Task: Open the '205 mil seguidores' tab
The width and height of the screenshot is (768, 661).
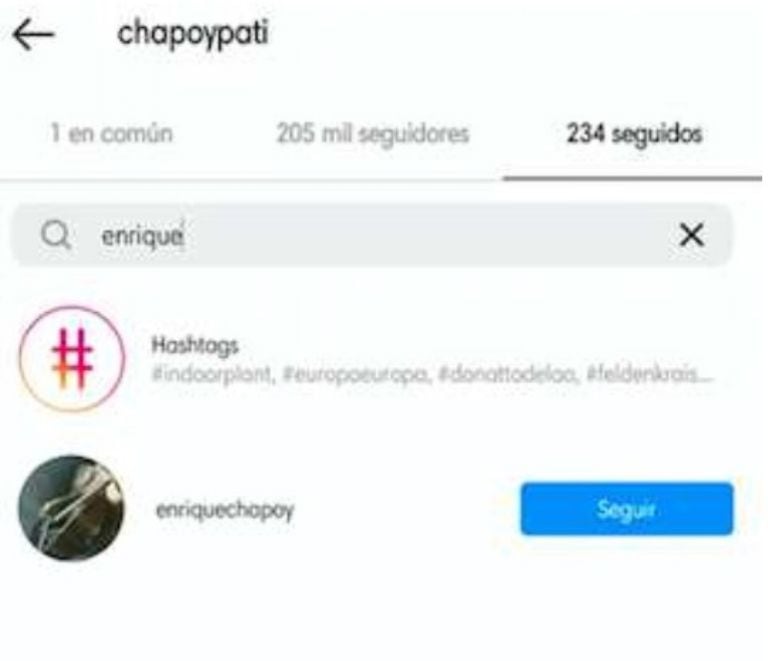Action: click(x=372, y=134)
